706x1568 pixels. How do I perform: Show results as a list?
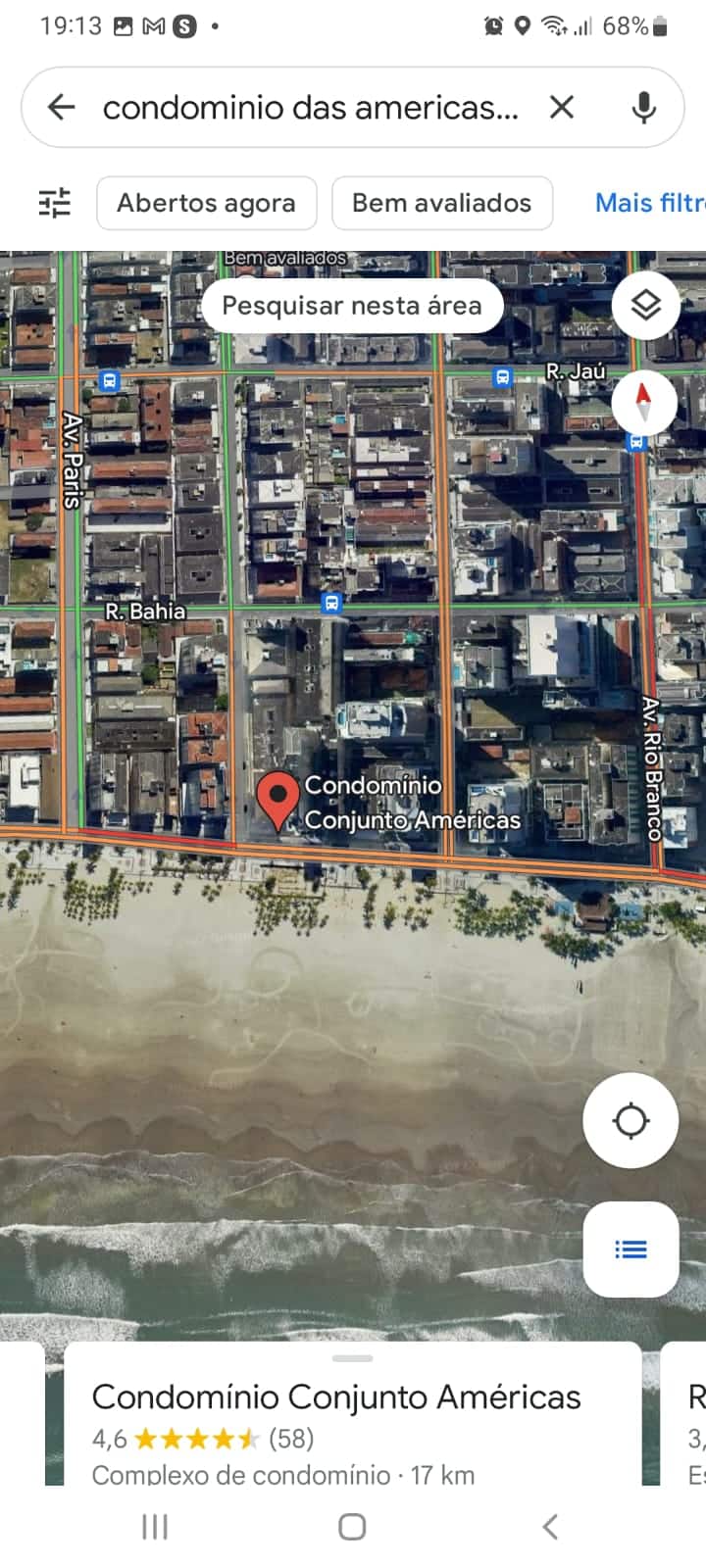pyautogui.click(x=630, y=1249)
